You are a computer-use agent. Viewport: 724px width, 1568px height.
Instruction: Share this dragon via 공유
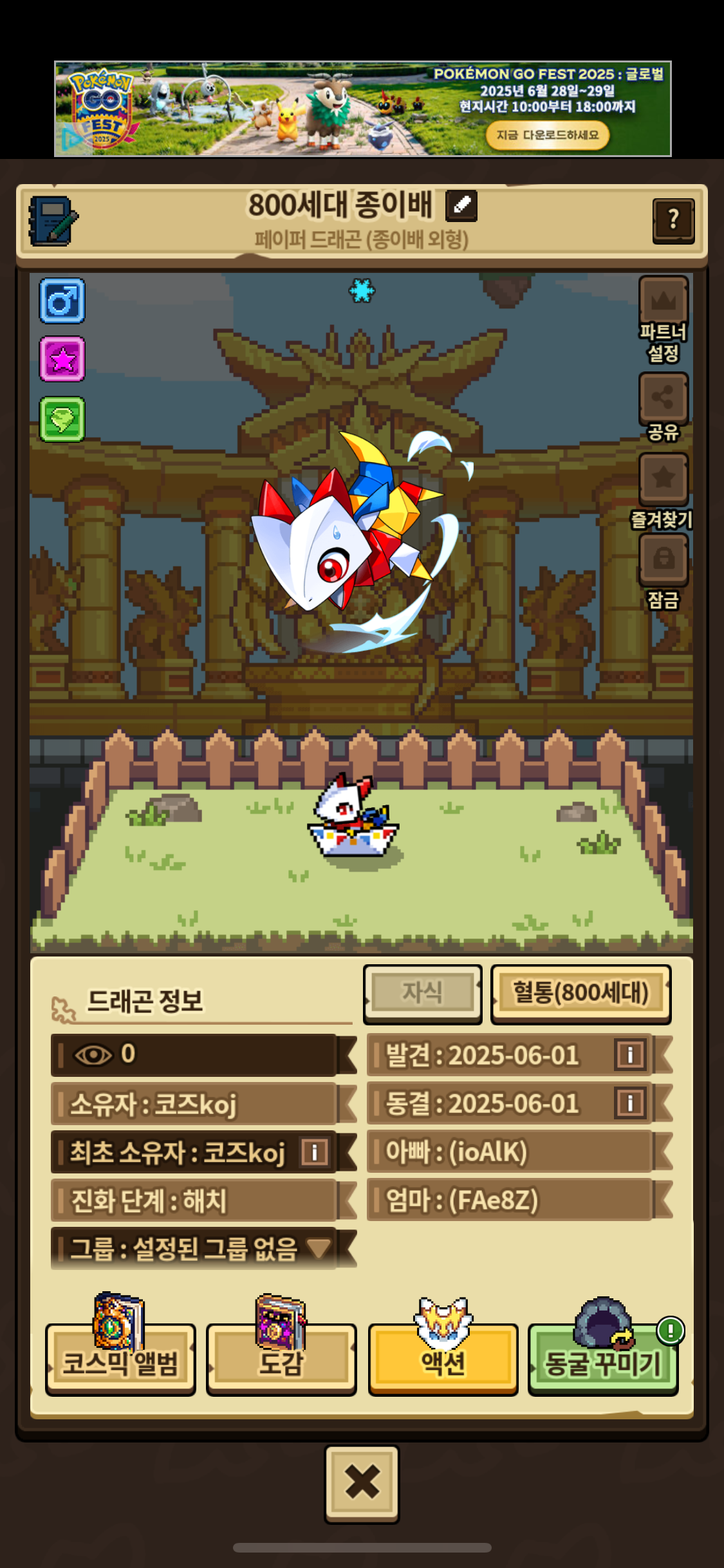point(663,397)
